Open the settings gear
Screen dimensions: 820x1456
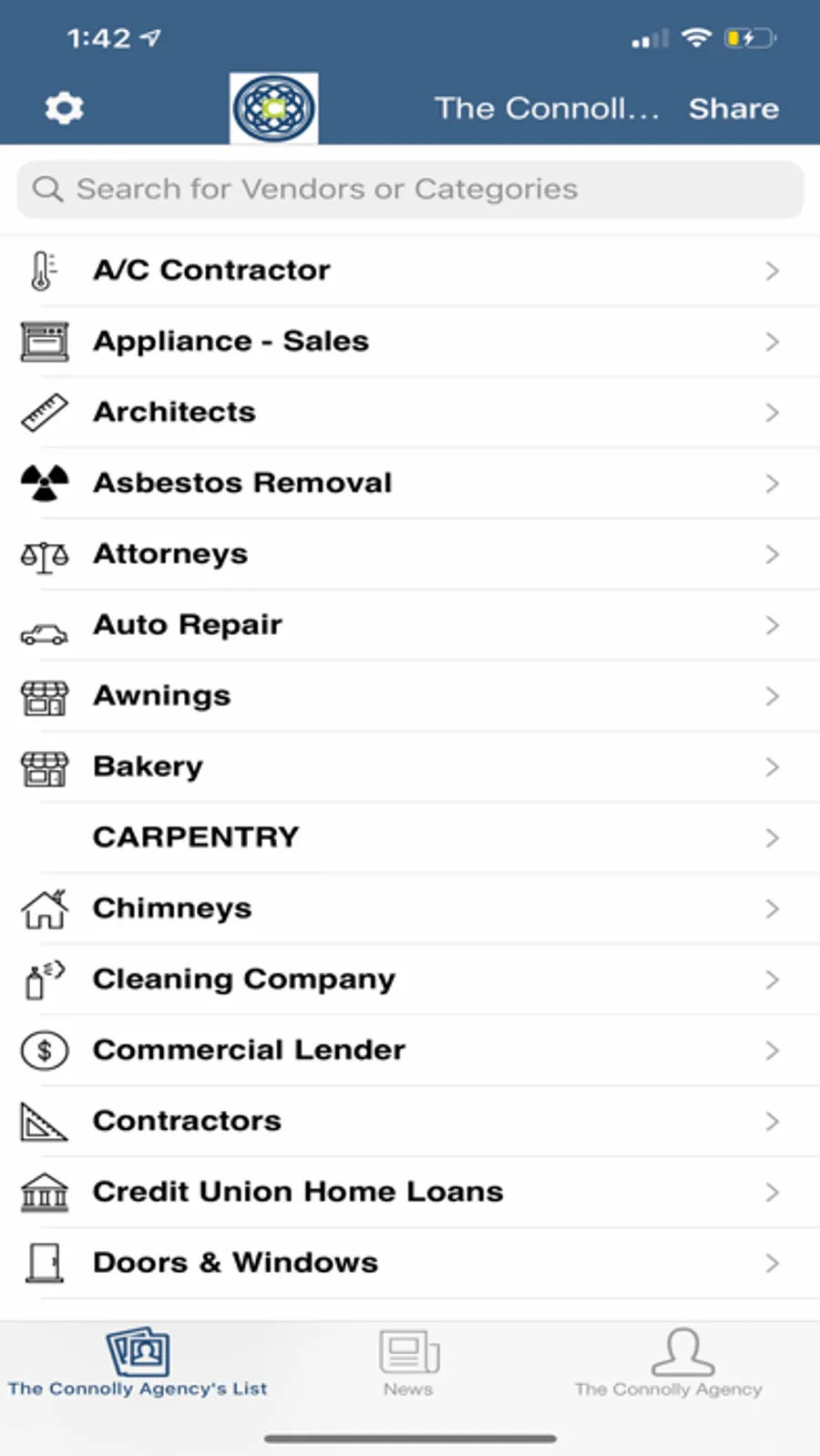click(65, 108)
